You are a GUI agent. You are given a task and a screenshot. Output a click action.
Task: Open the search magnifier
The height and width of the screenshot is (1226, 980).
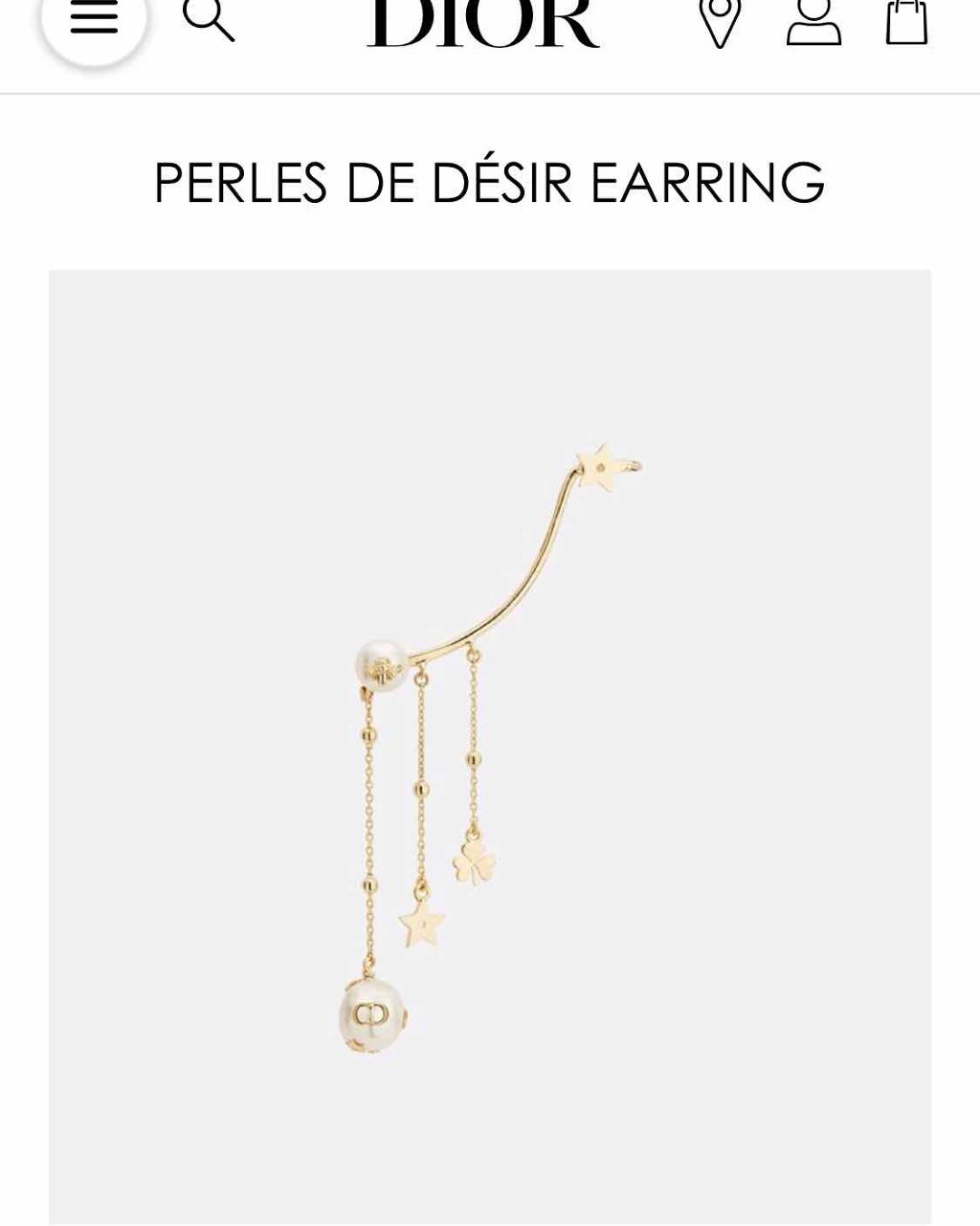coord(208,19)
